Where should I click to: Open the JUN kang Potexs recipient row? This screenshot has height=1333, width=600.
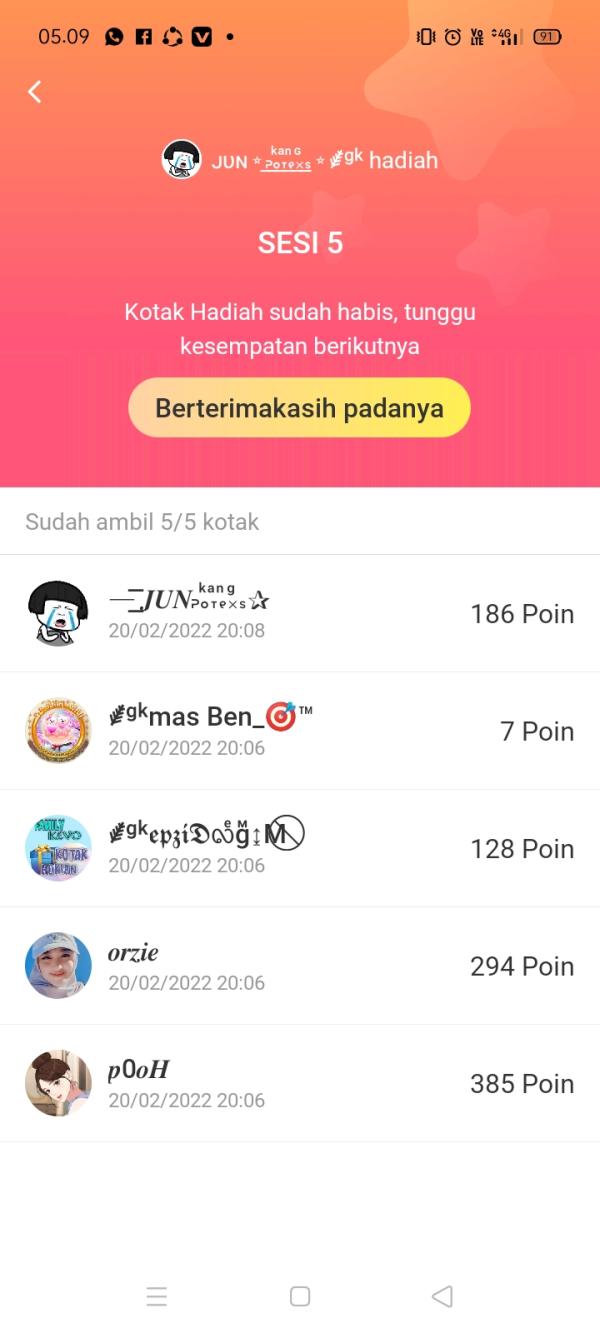[300, 613]
